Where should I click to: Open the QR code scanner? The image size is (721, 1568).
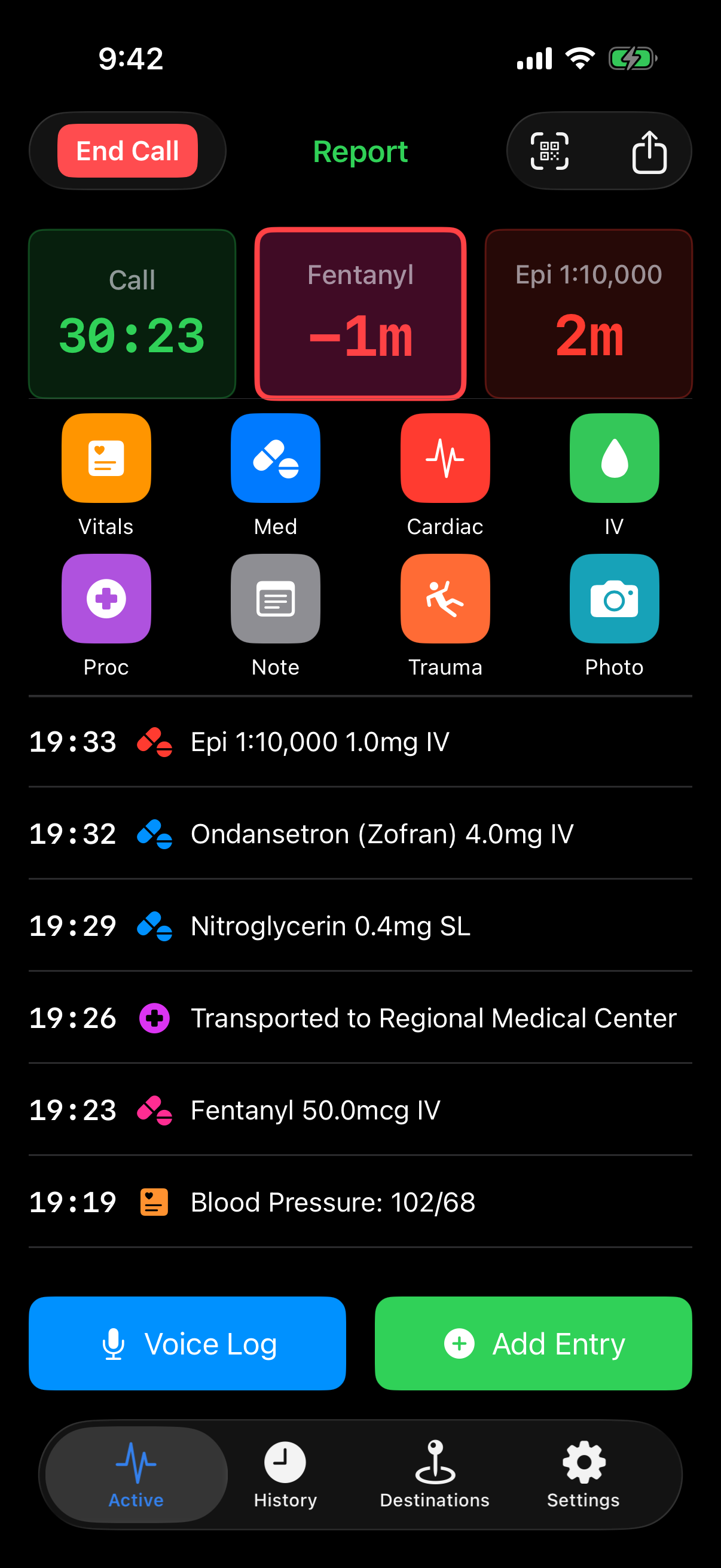click(548, 151)
